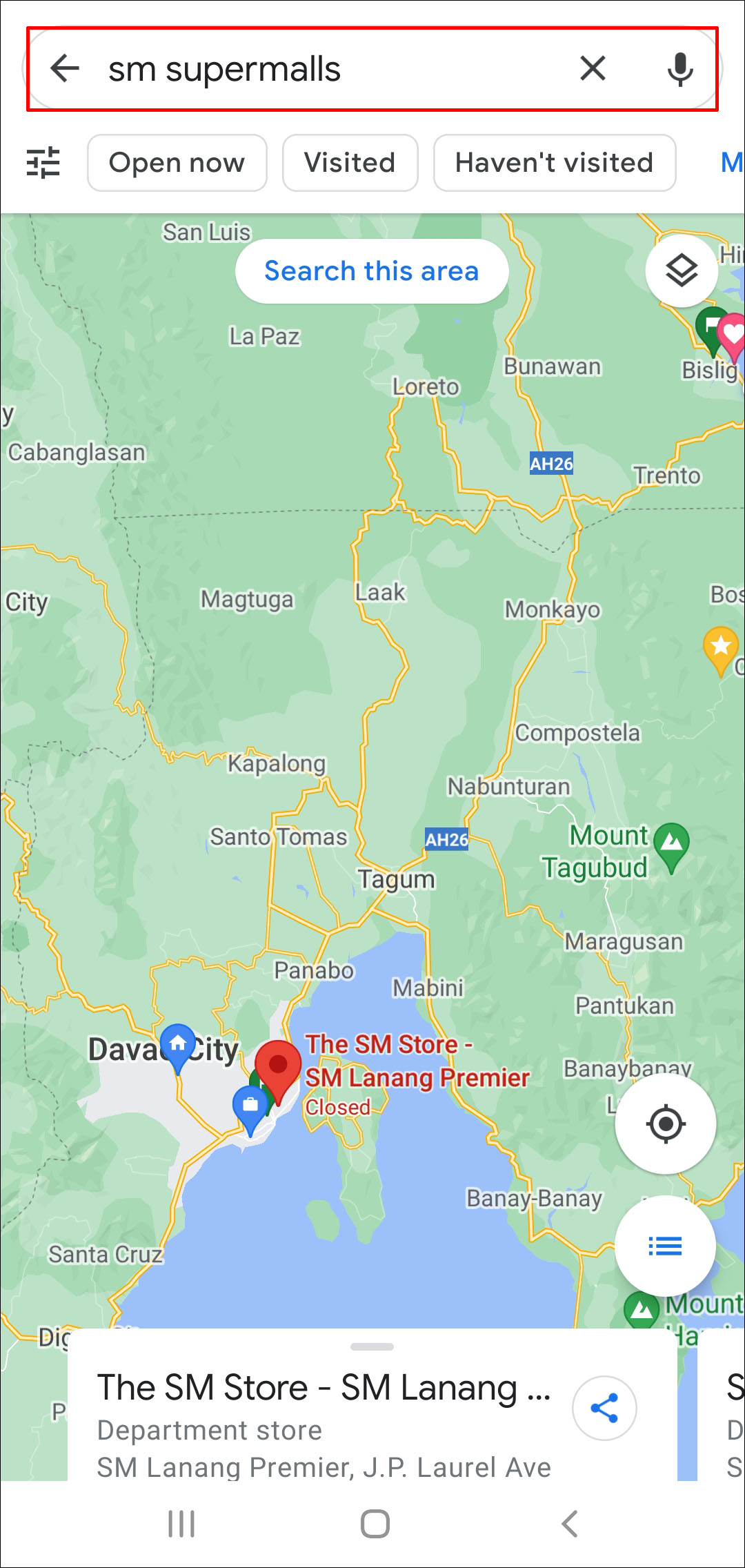
Task: Tap the yellow starred place pin
Action: tap(720, 649)
